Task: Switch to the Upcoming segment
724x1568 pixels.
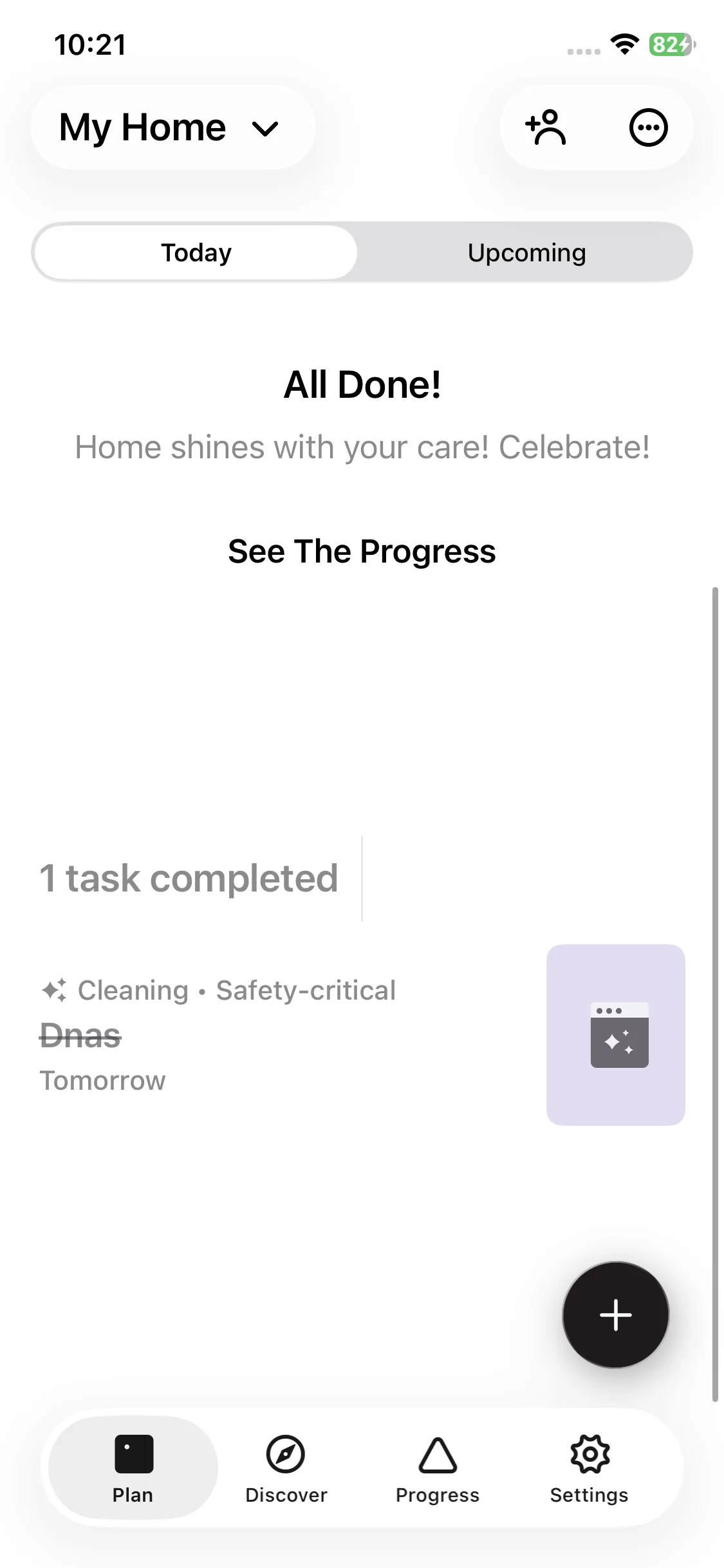Action: (526, 252)
